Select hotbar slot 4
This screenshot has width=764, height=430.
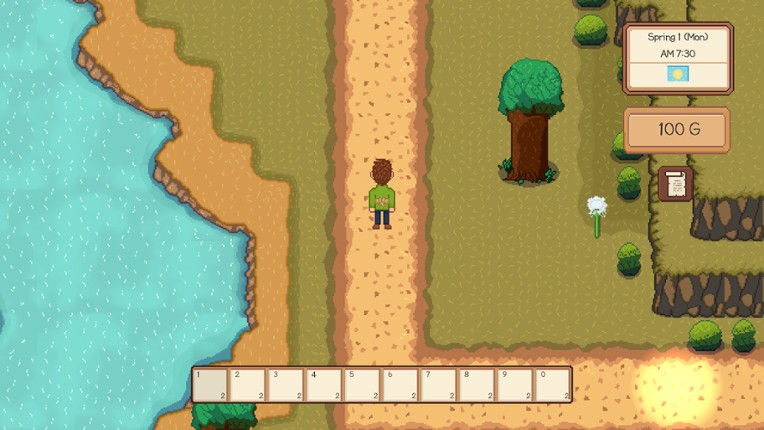pyautogui.click(x=325, y=385)
